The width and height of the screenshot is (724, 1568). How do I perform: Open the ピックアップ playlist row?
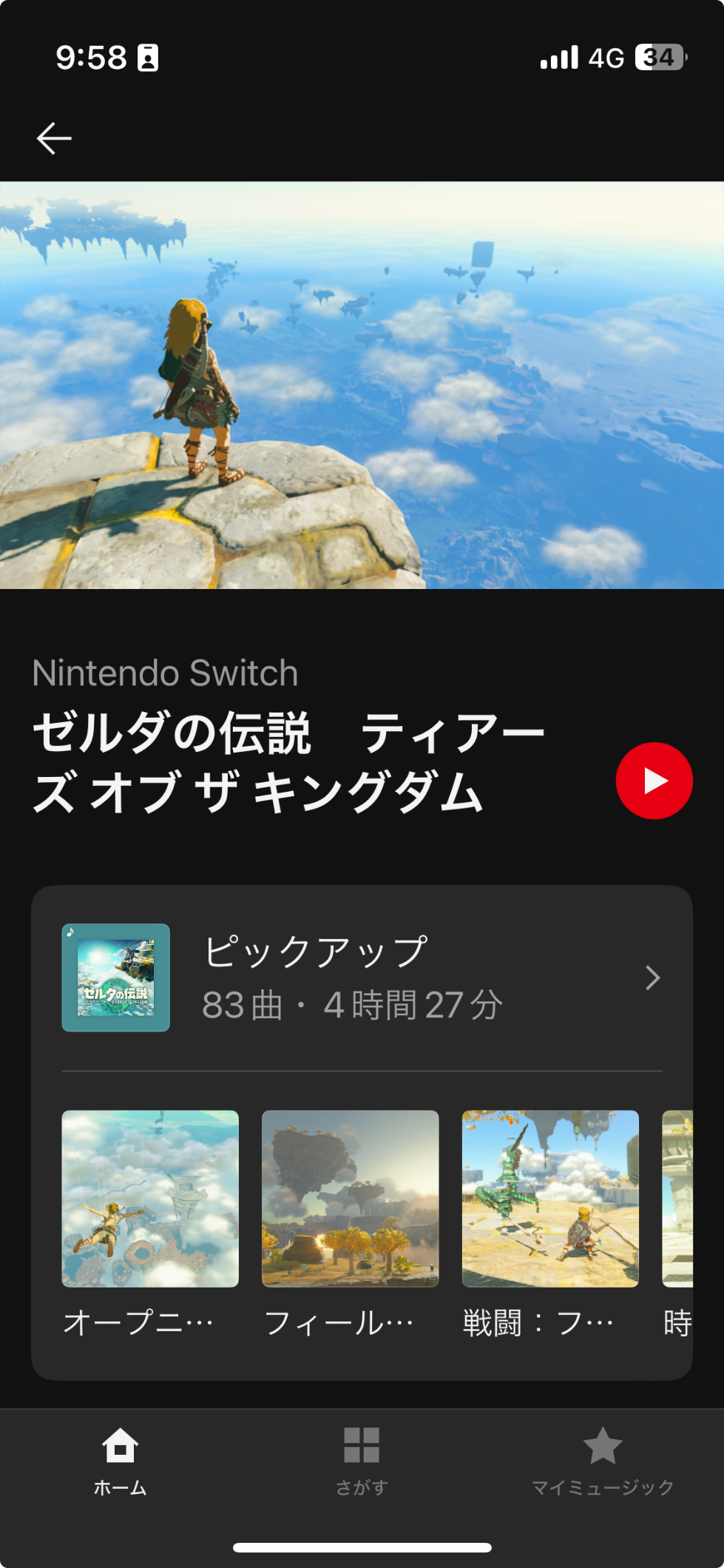(362, 978)
